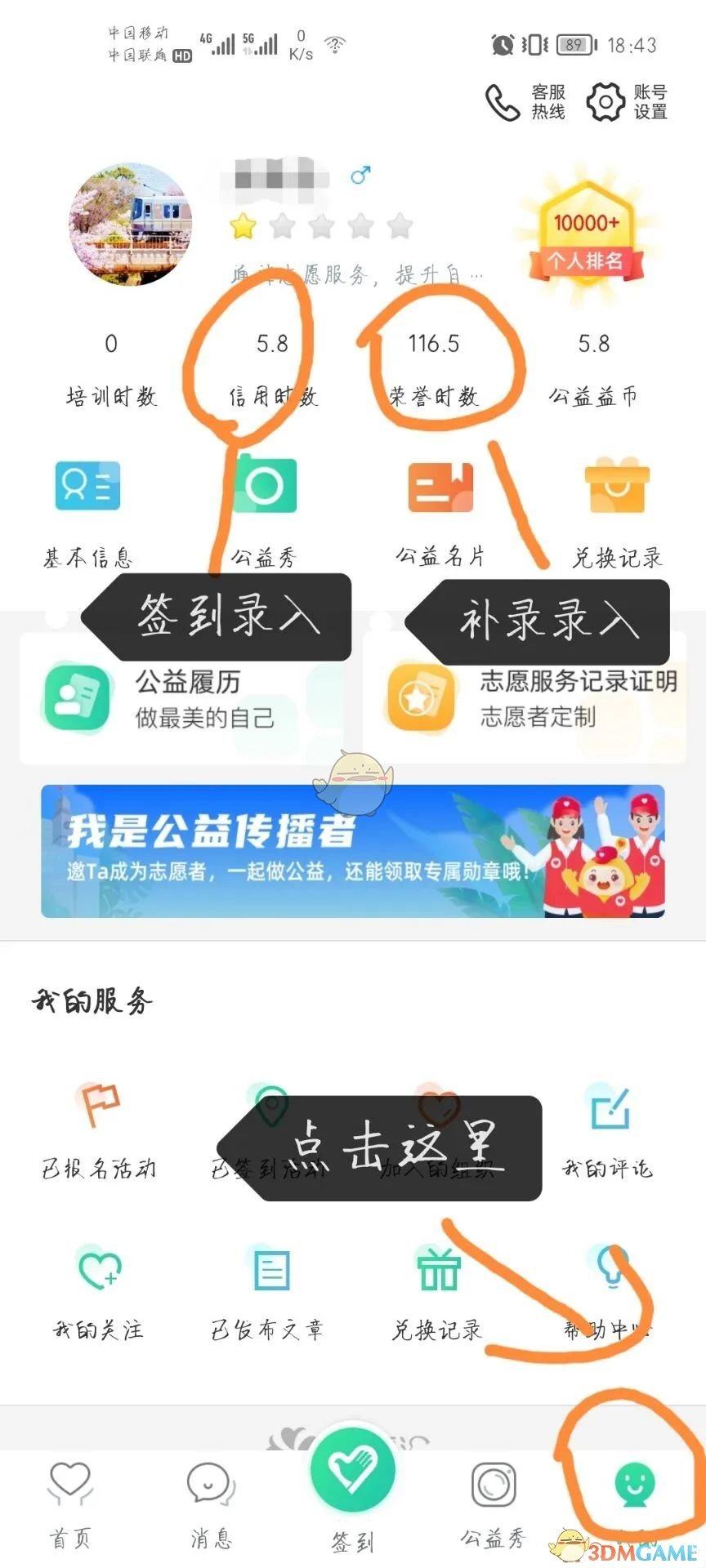Screen dimensions: 706x1568
Task: Open 兑换记录 with the teal gift icon
Action: [x=439, y=1292]
